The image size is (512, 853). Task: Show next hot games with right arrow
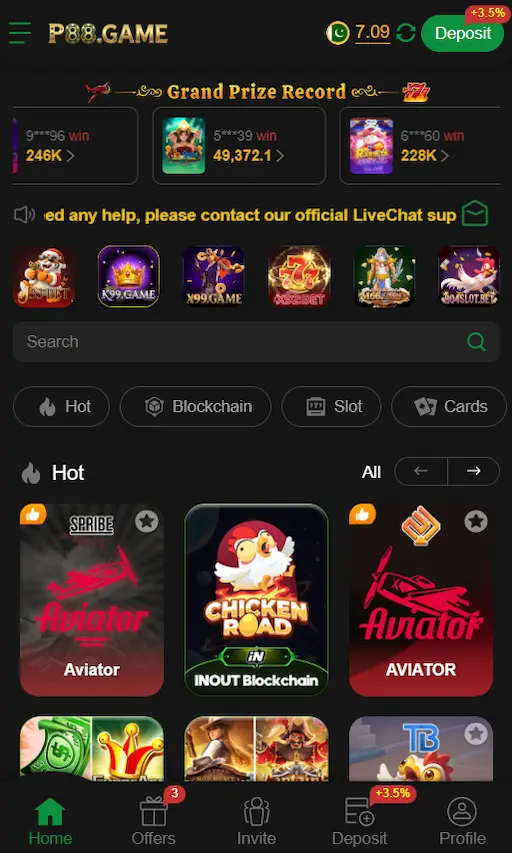473,471
